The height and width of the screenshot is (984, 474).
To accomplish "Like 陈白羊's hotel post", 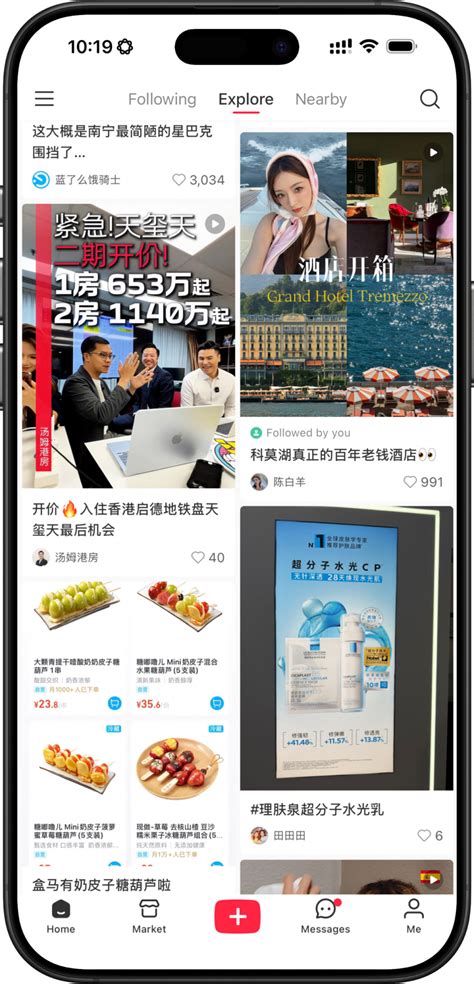I will click(423, 482).
